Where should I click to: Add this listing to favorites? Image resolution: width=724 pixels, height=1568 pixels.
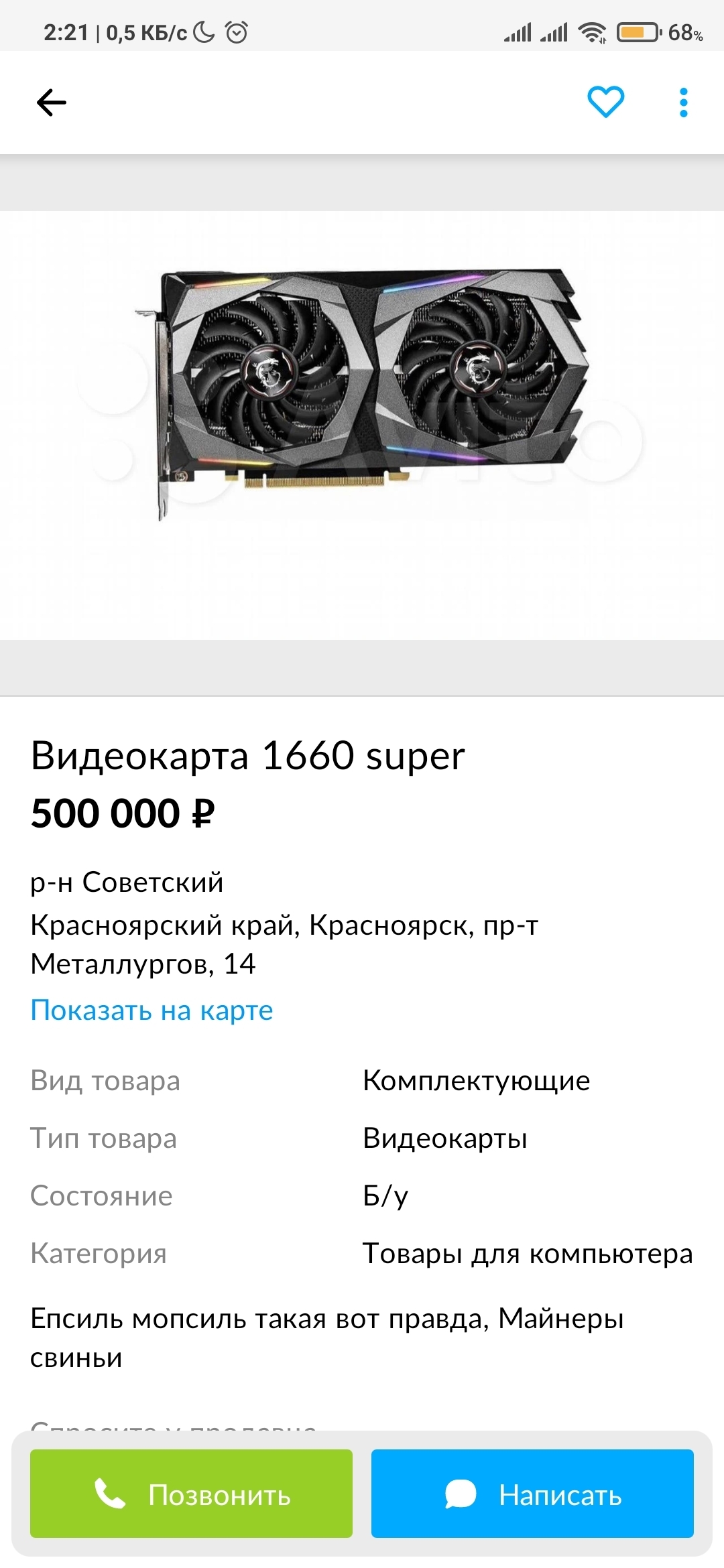(x=605, y=102)
